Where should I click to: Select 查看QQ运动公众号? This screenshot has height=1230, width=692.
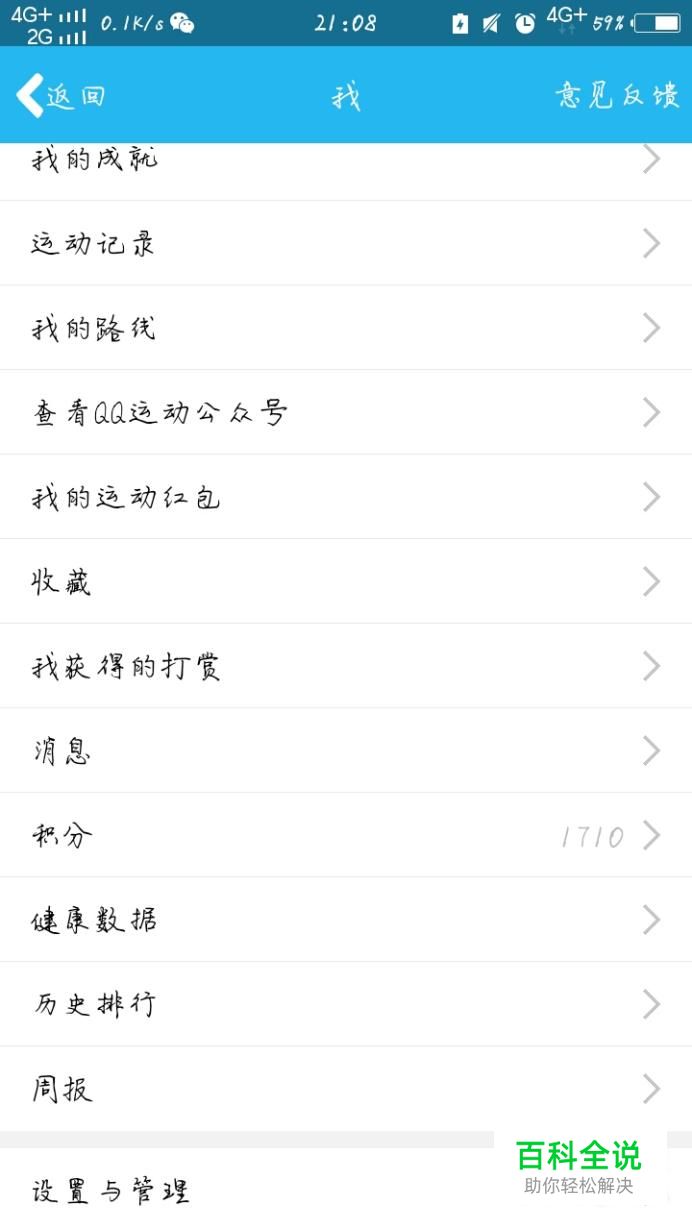click(x=346, y=412)
